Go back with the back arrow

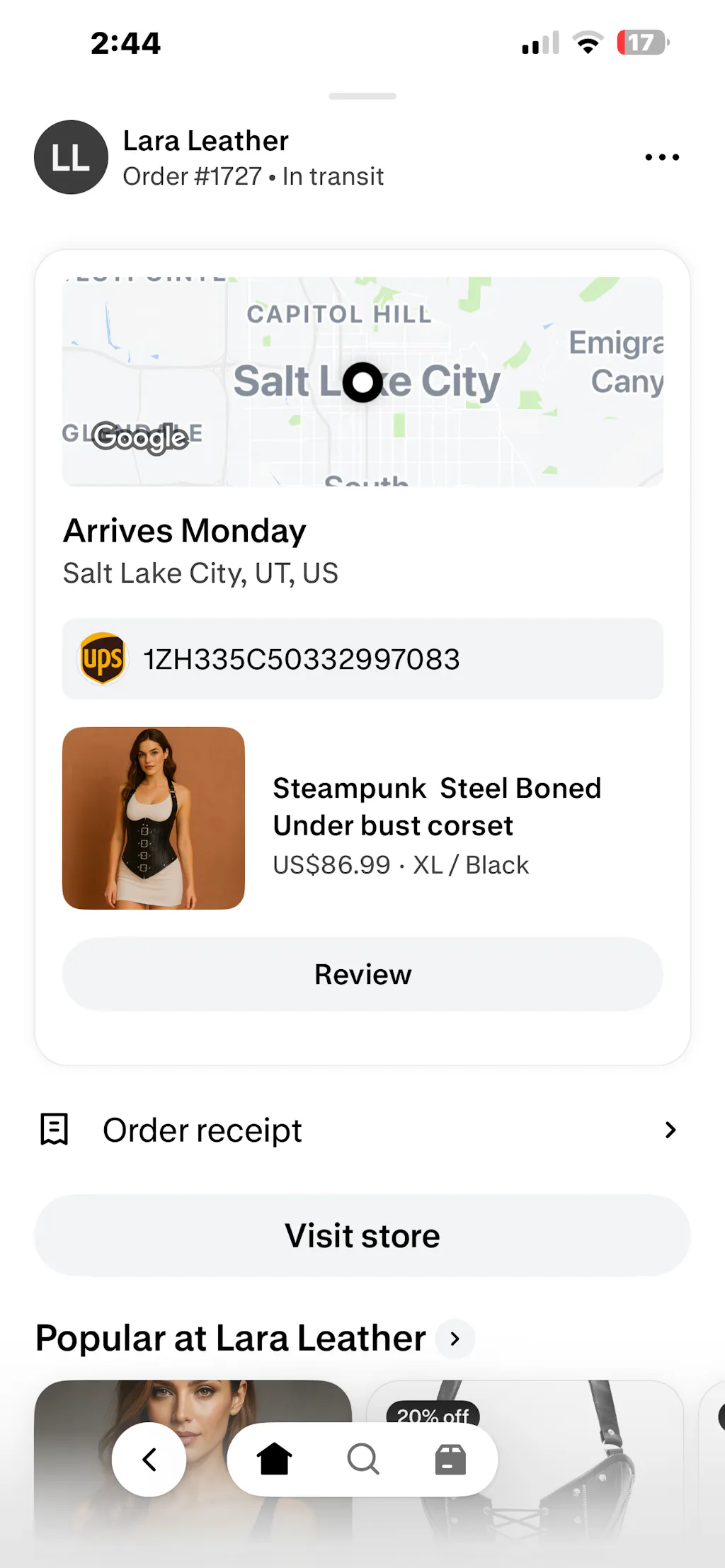tap(149, 1459)
